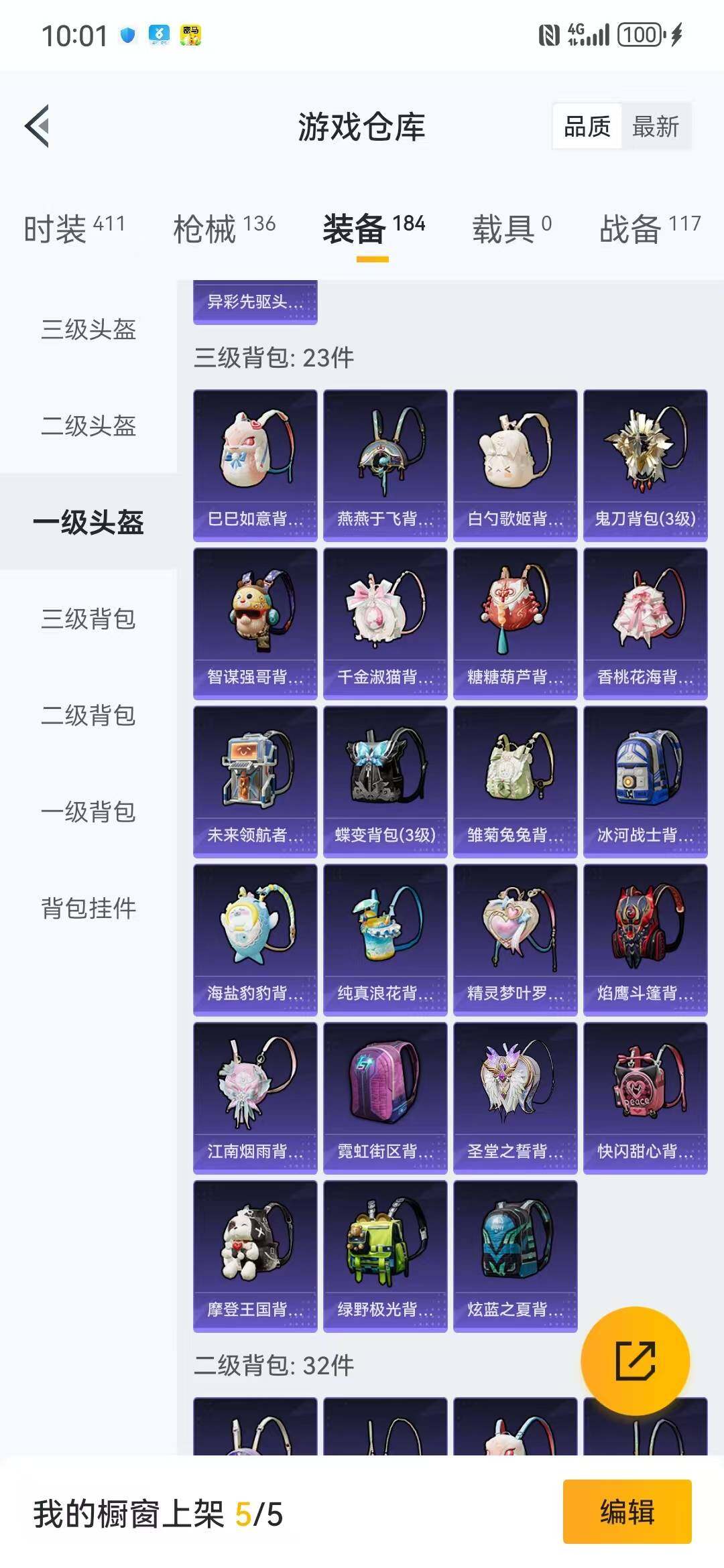Tap the back arrow to leave 游戏仓库

[38, 125]
